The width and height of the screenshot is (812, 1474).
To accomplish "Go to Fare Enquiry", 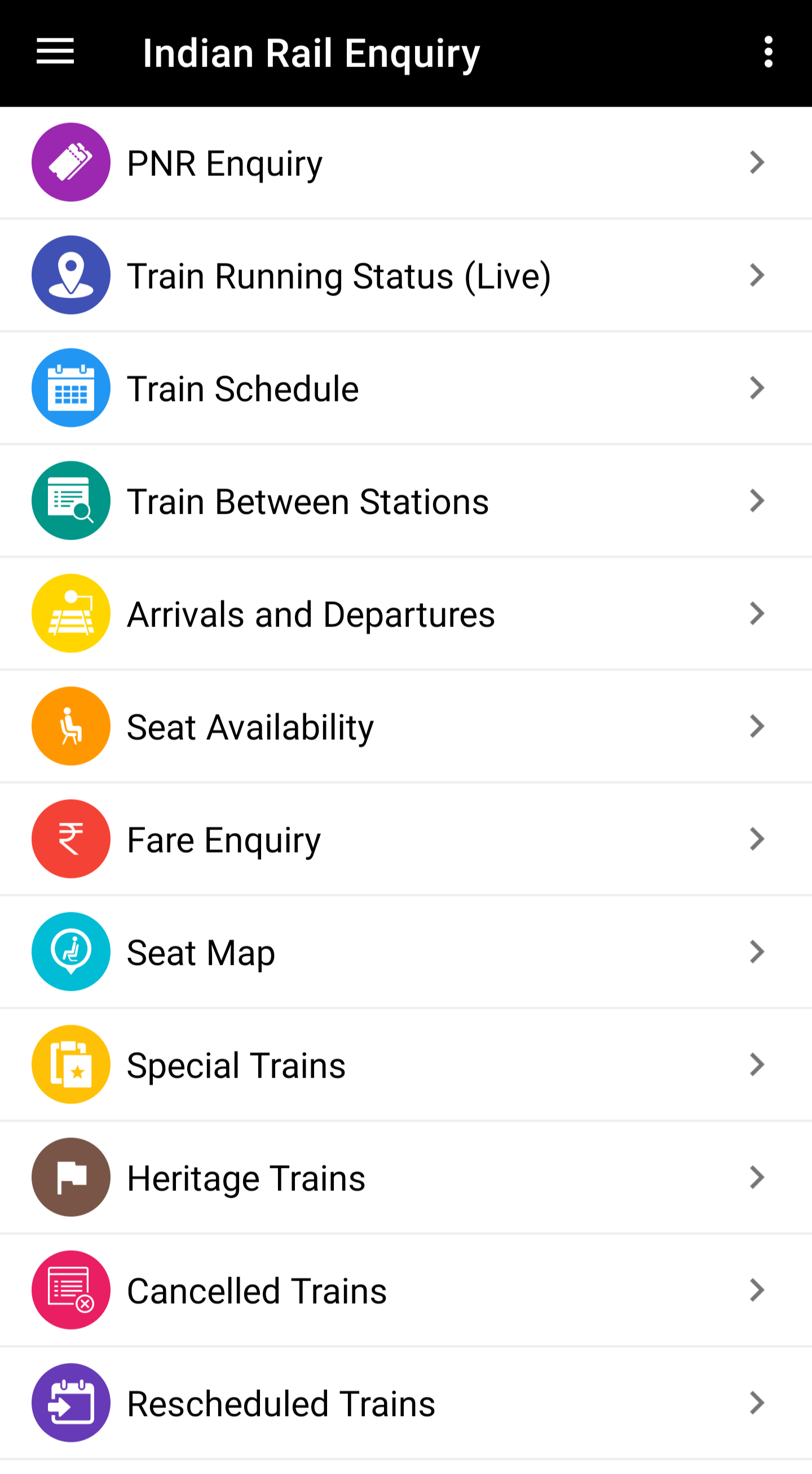I will 405,840.
